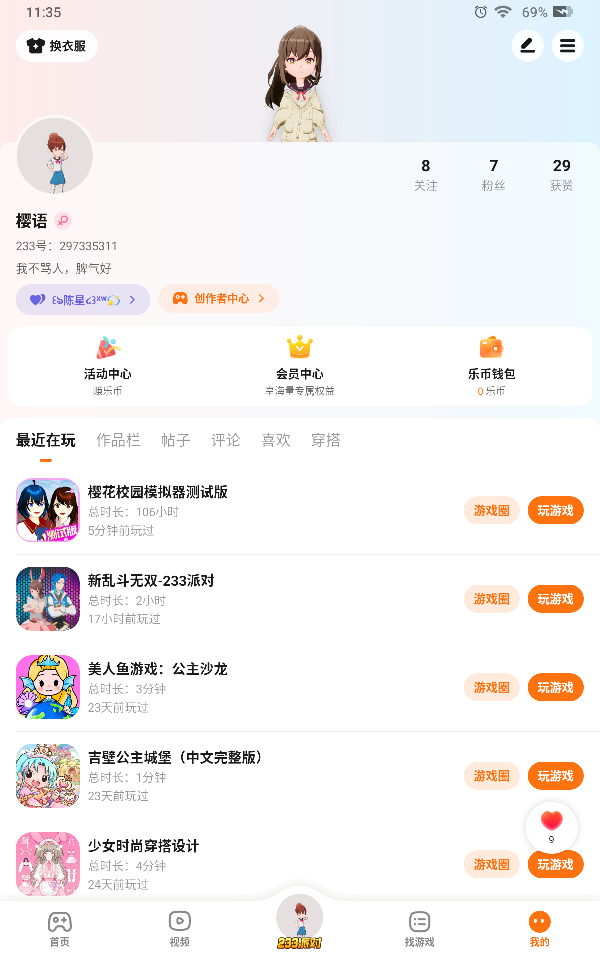Switch to the 找游戏 tab

click(x=419, y=928)
